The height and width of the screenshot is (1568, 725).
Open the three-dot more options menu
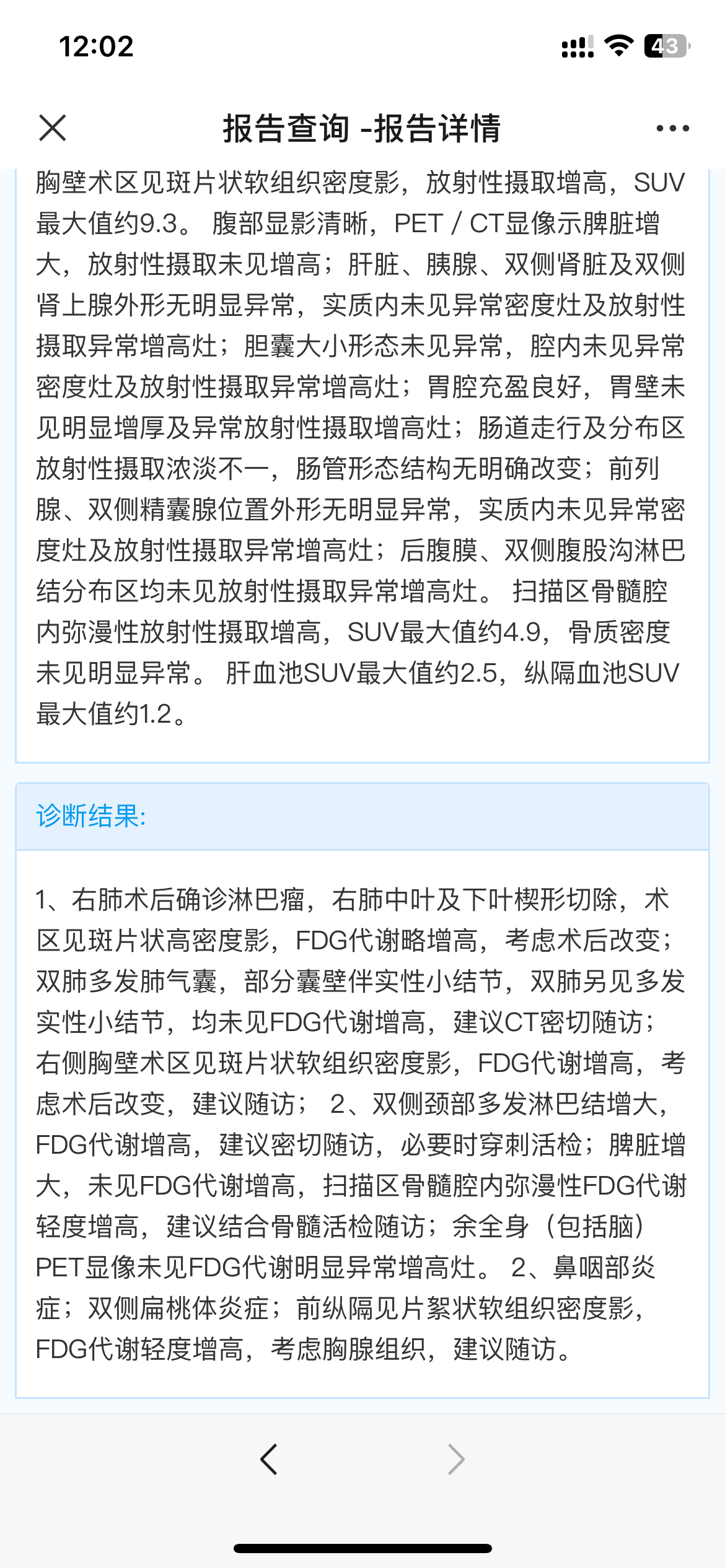pyautogui.click(x=672, y=128)
